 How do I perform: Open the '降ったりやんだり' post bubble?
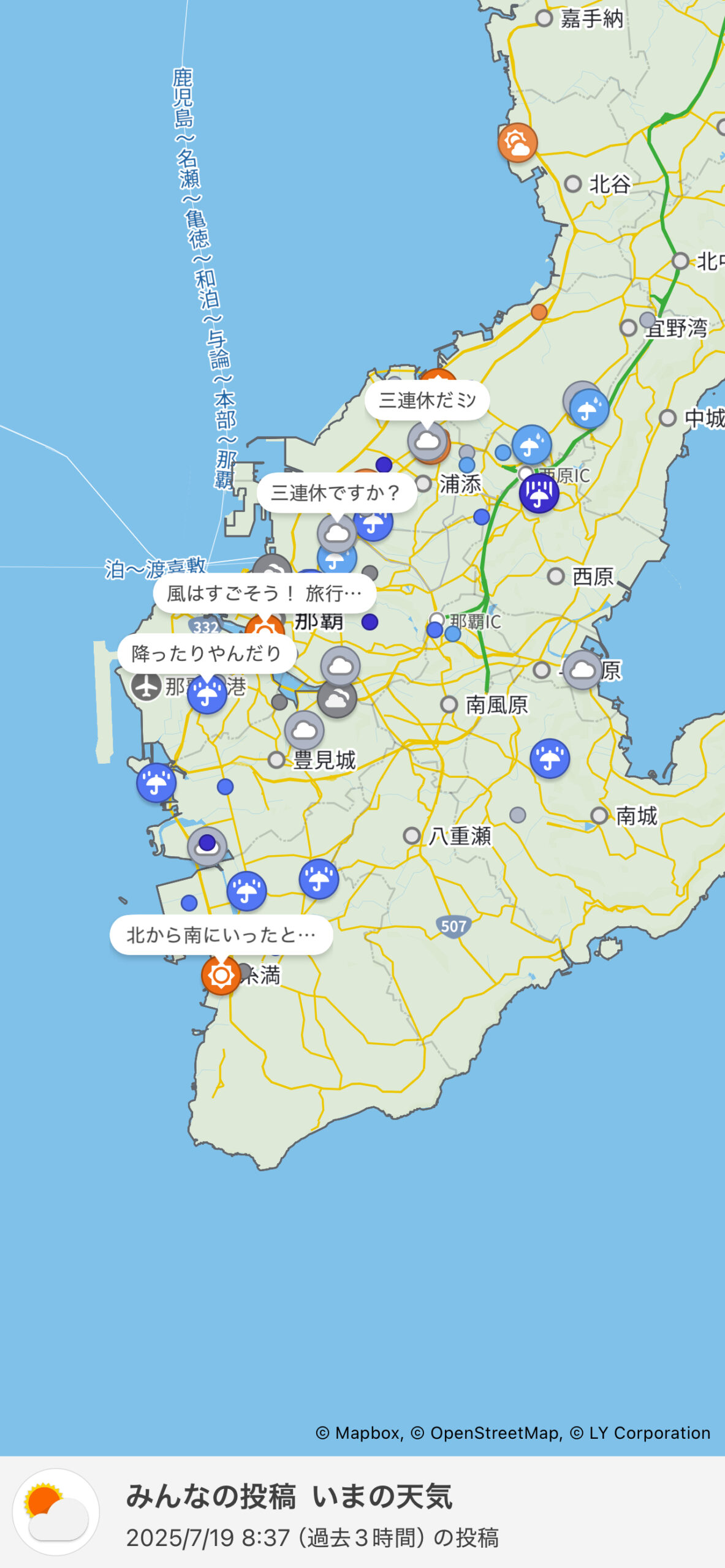(207, 653)
